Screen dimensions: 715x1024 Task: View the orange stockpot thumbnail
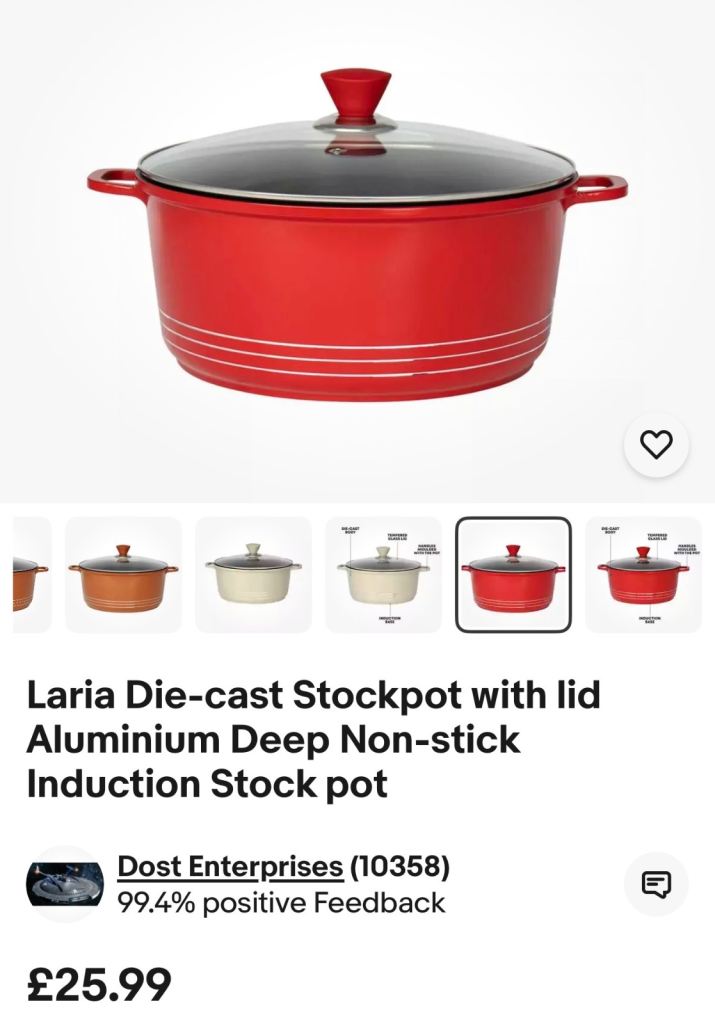pos(123,575)
